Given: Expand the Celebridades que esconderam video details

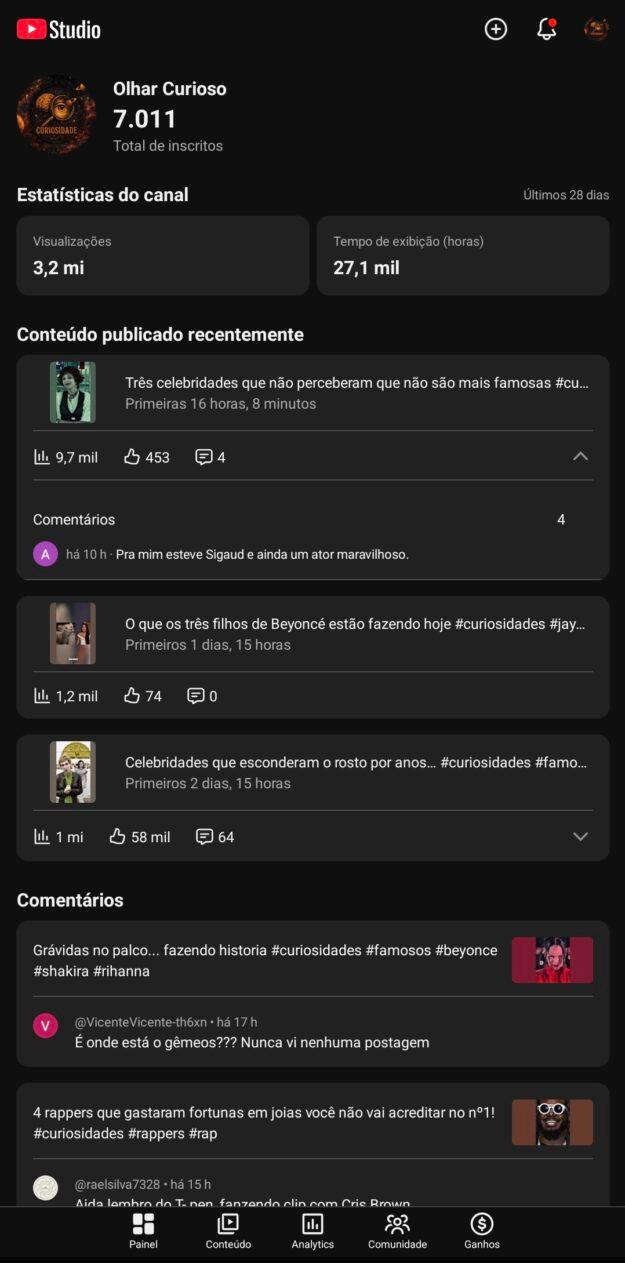Looking at the screenshot, I should coord(580,837).
